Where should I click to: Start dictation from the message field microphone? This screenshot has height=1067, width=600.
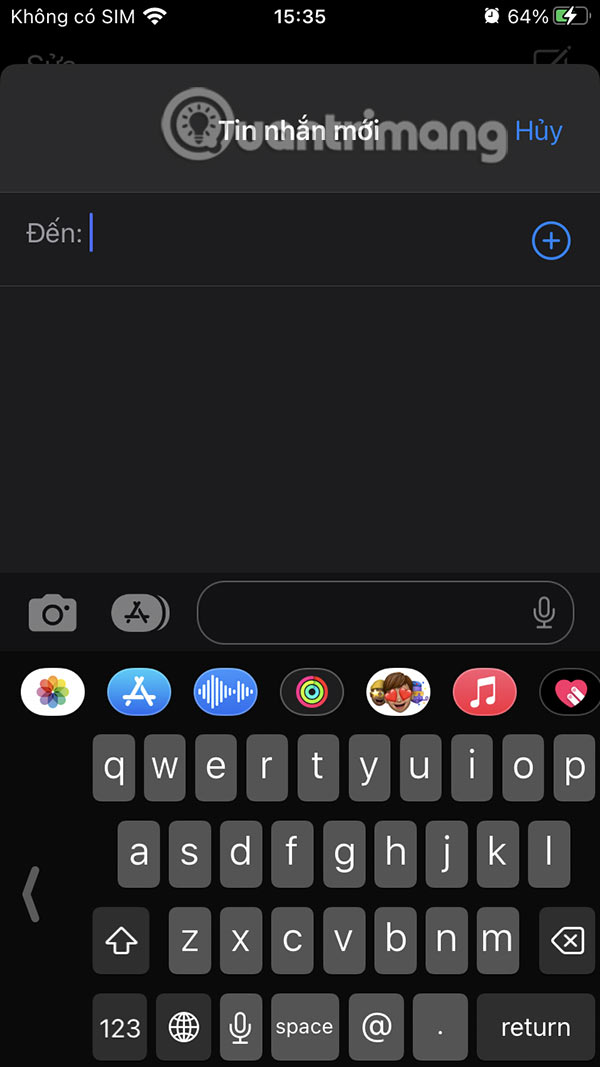click(545, 612)
